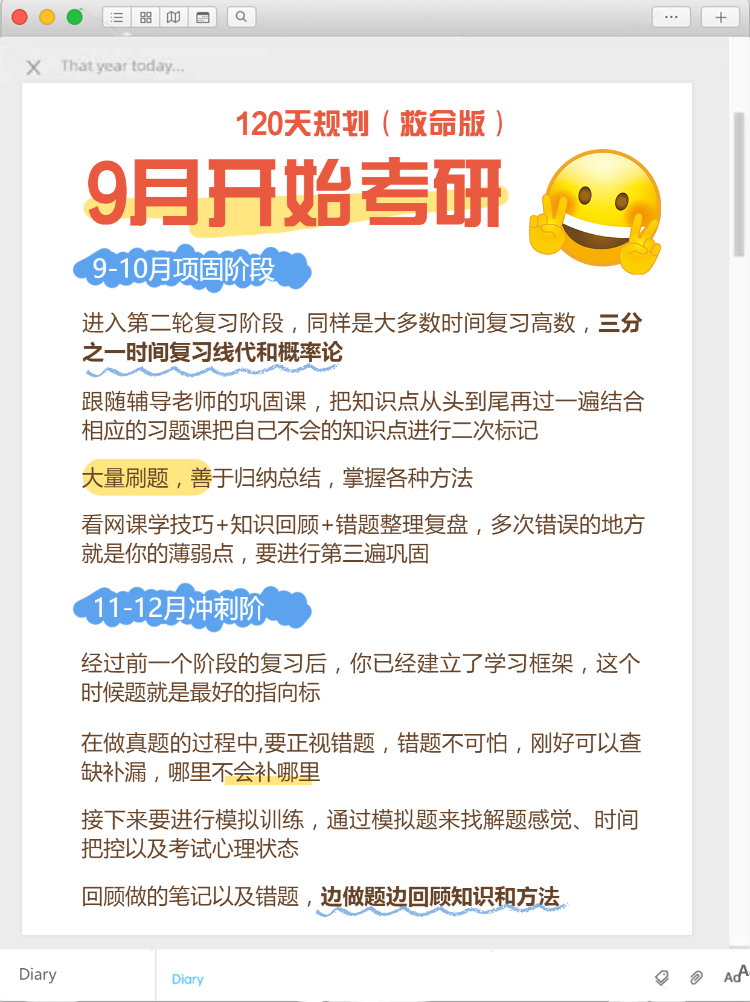
Task: Open the search tool
Action: click(241, 17)
